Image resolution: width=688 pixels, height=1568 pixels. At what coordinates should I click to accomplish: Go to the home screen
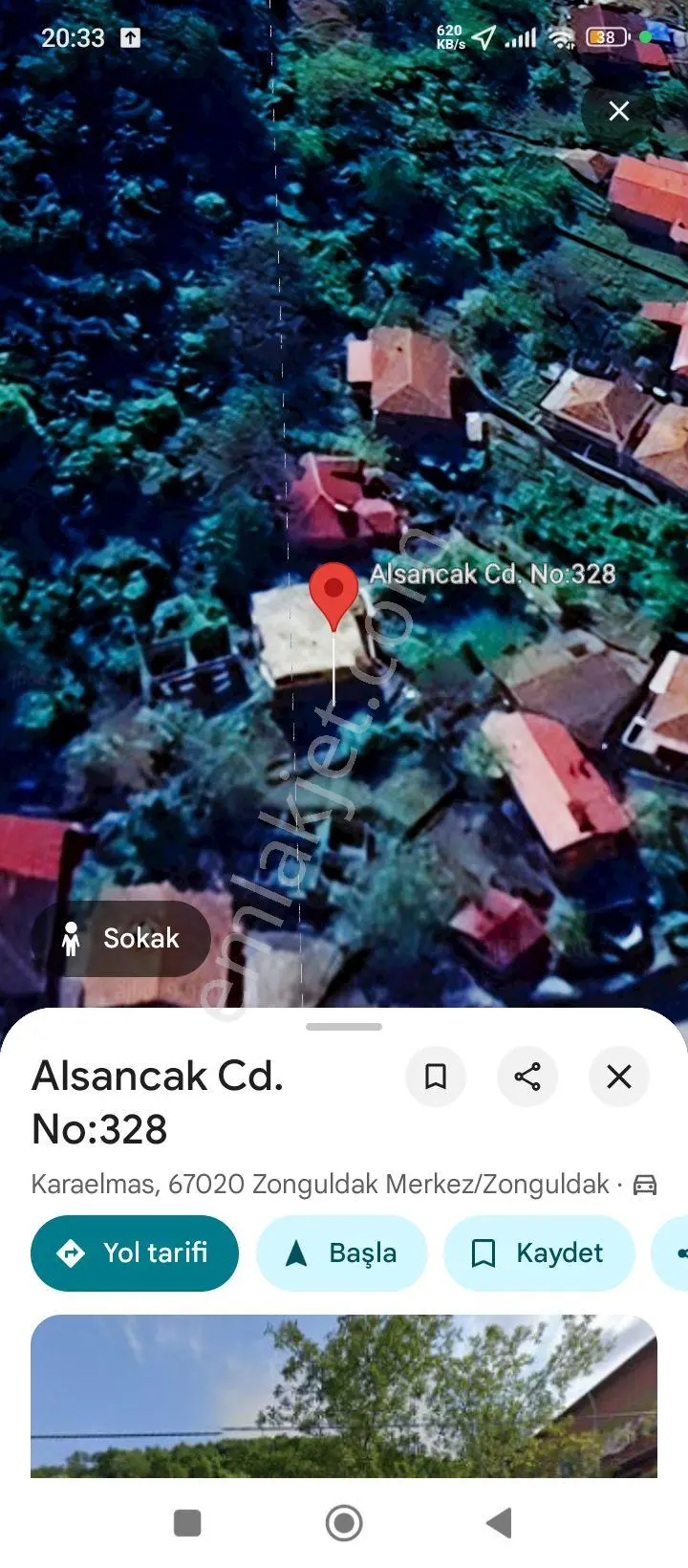click(x=344, y=1523)
